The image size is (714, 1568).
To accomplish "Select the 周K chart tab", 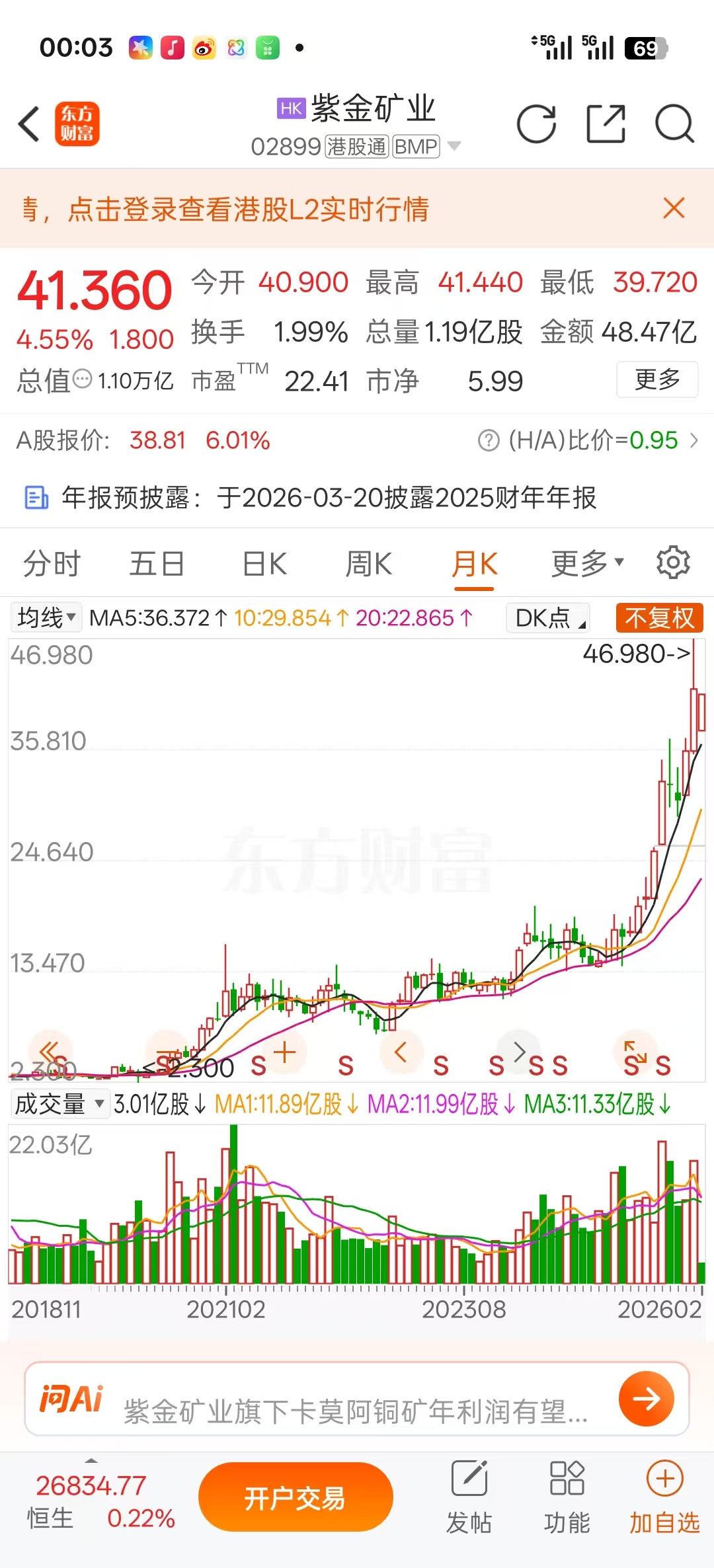I will click(x=369, y=564).
